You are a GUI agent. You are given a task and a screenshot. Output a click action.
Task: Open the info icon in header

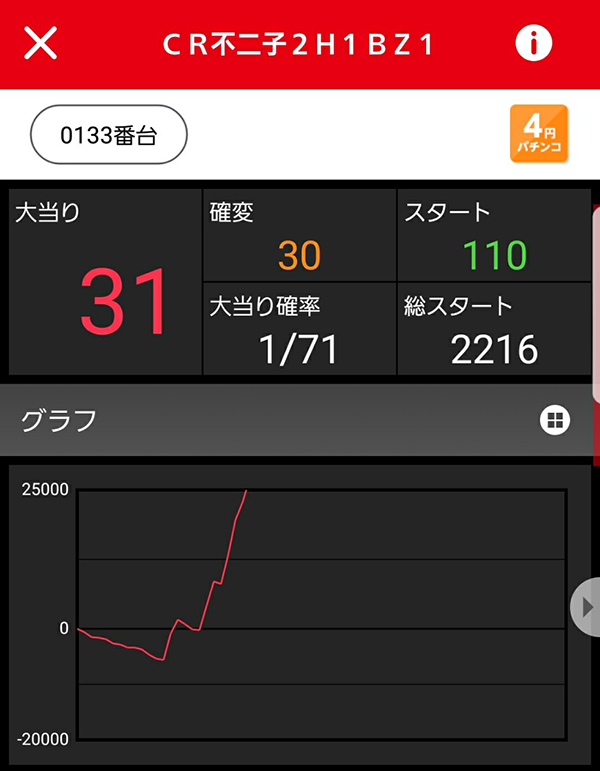[x=534, y=43]
